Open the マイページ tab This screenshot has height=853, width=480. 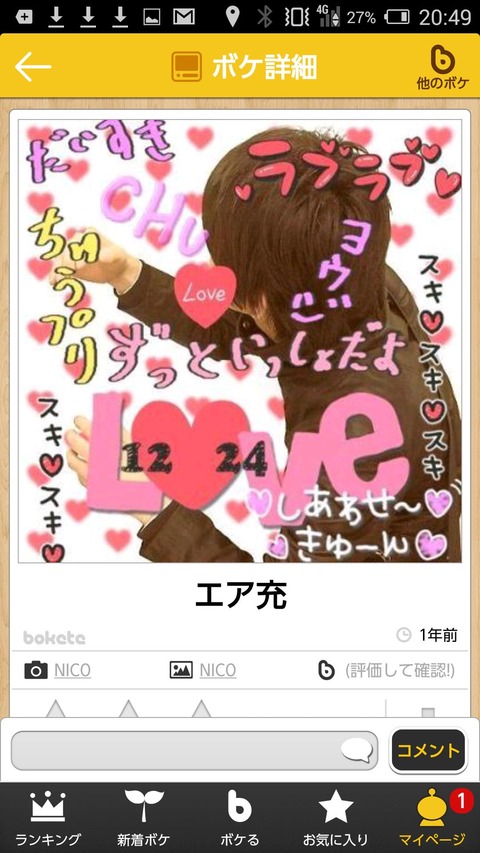(x=432, y=818)
